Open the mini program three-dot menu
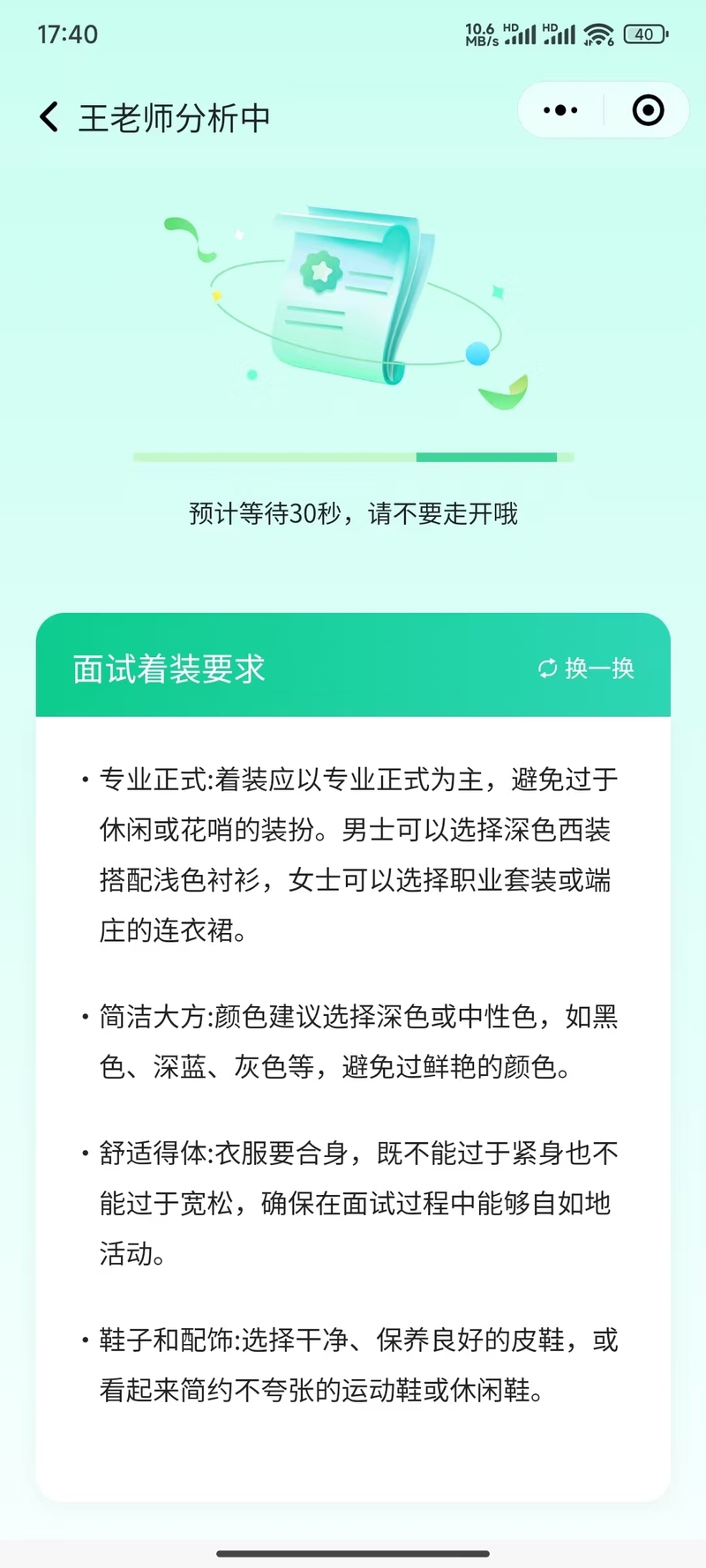Viewport: 706px width, 1568px height. pyautogui.click(x=560, y=110)
